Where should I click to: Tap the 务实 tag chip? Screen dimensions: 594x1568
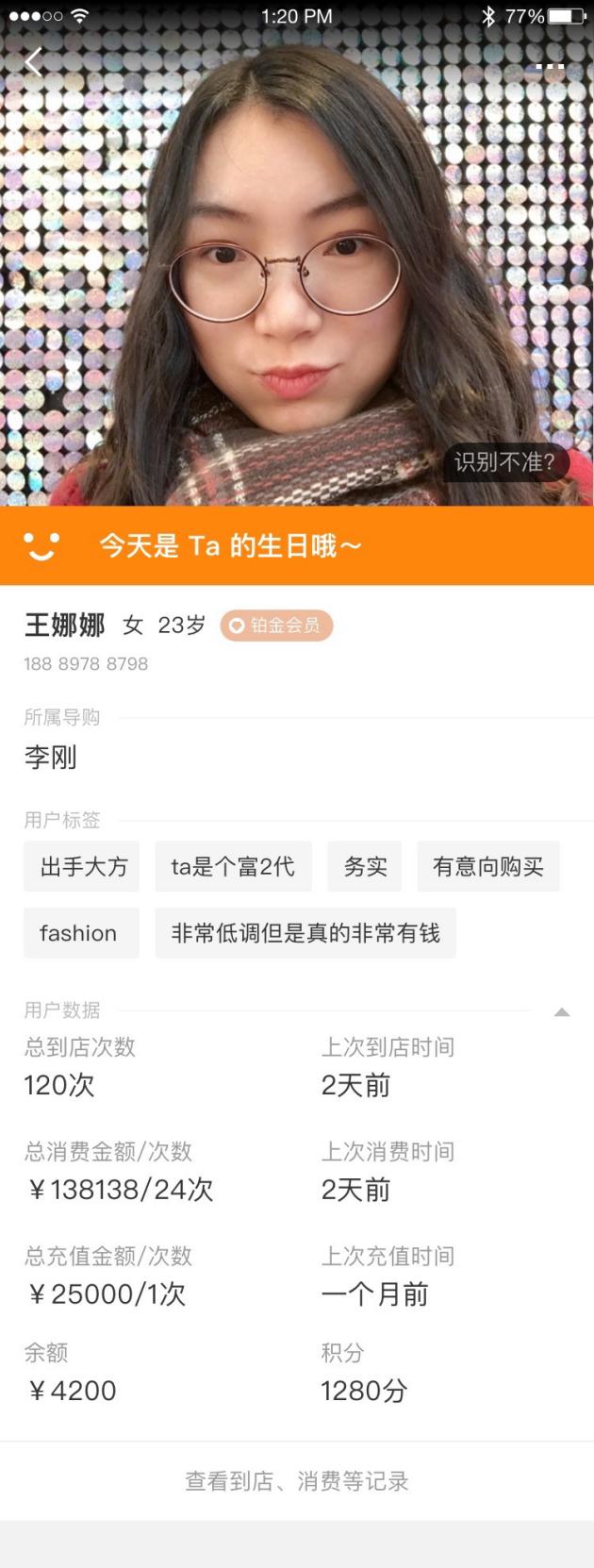(x=365, y=866)
